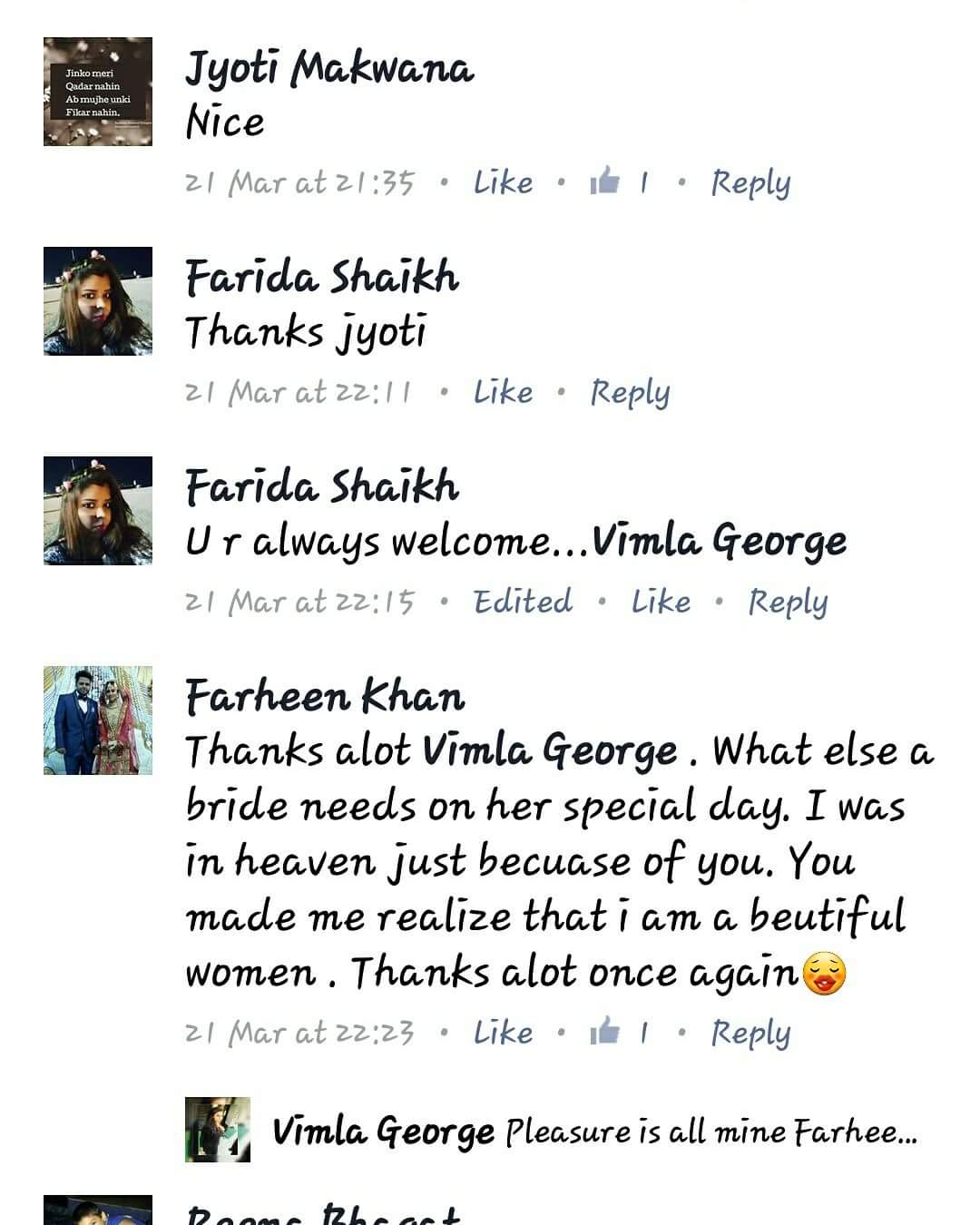Expand Vimla George's reply to Farheen
Viewport: 980px width, 1225px height.
710,1132
